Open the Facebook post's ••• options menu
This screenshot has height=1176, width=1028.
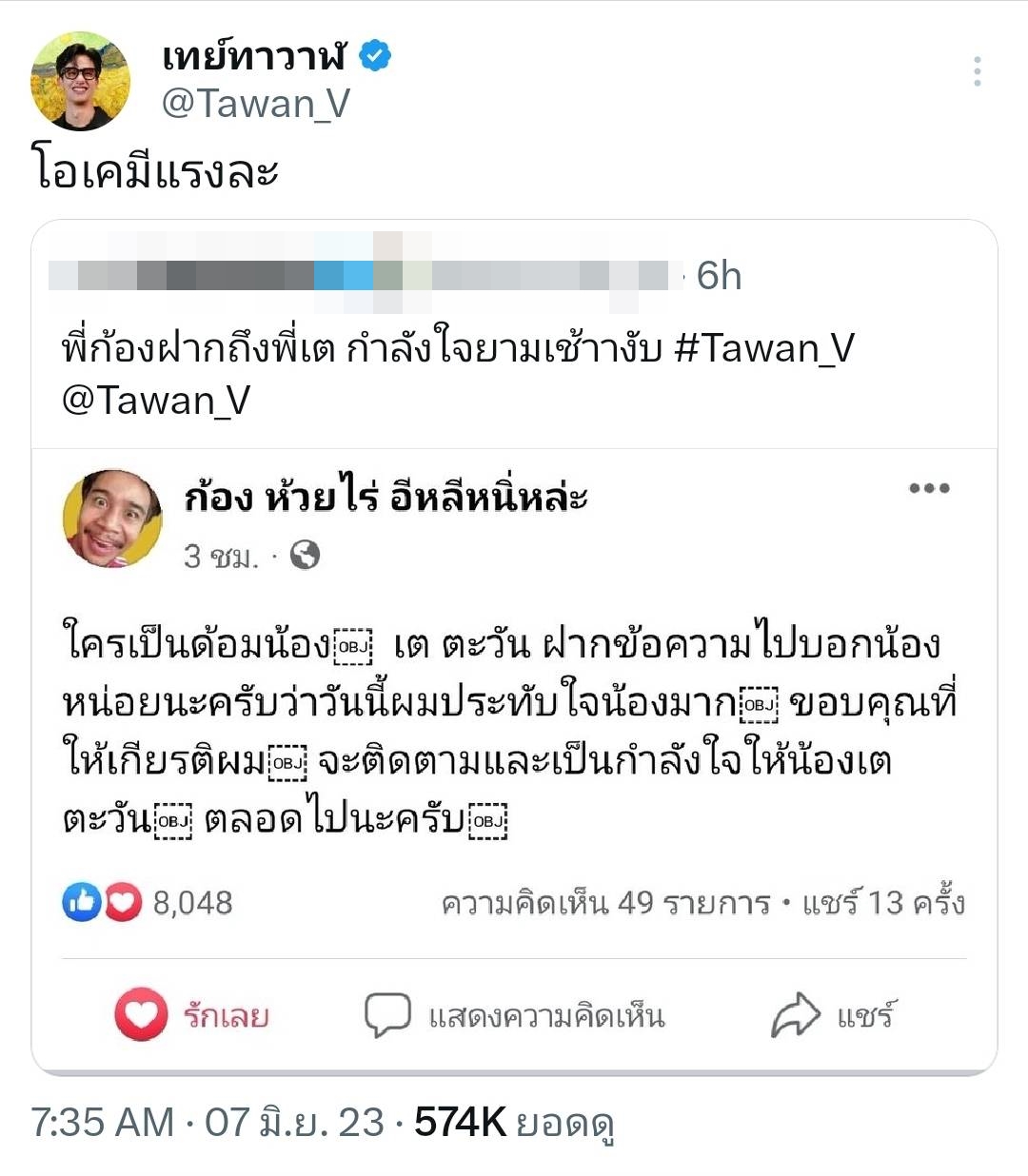929,488
